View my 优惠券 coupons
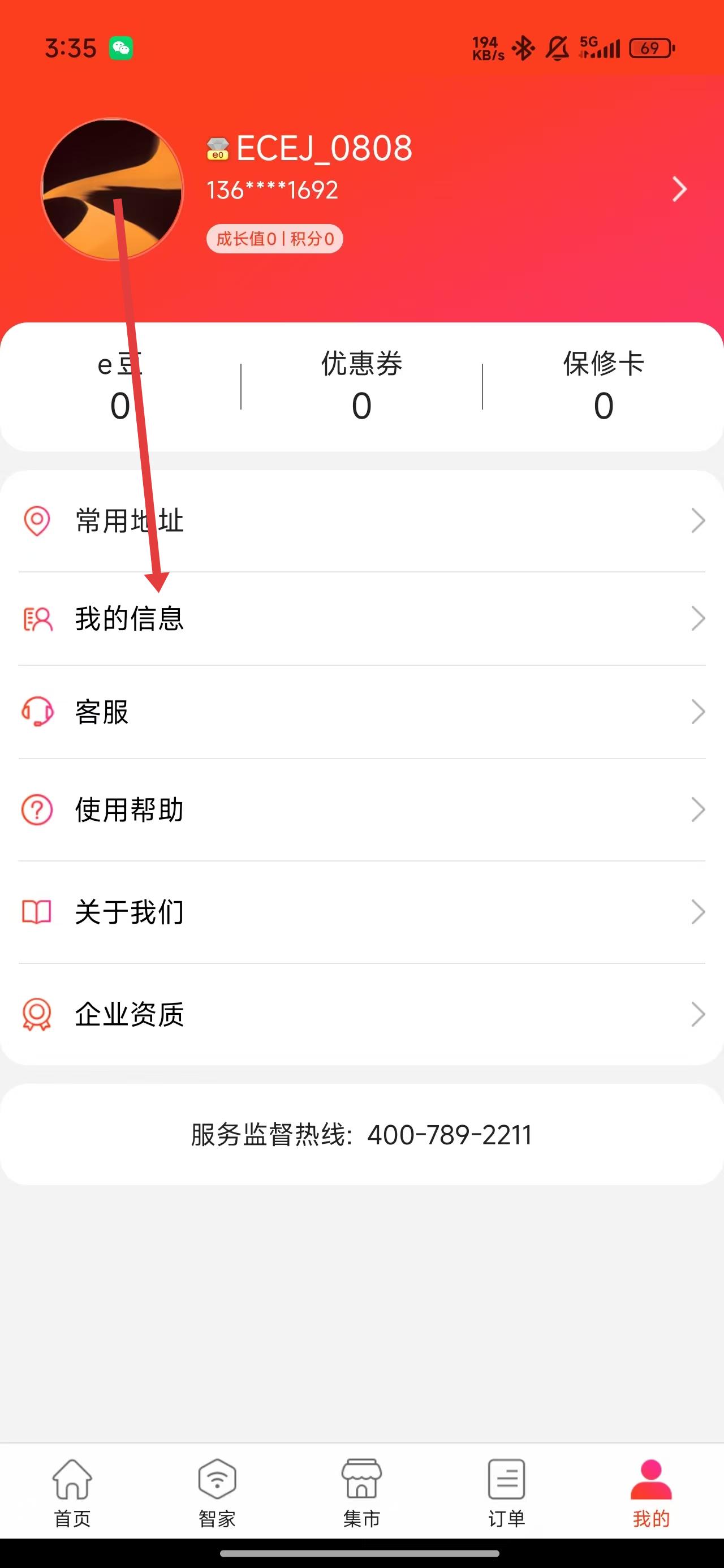 361,387
